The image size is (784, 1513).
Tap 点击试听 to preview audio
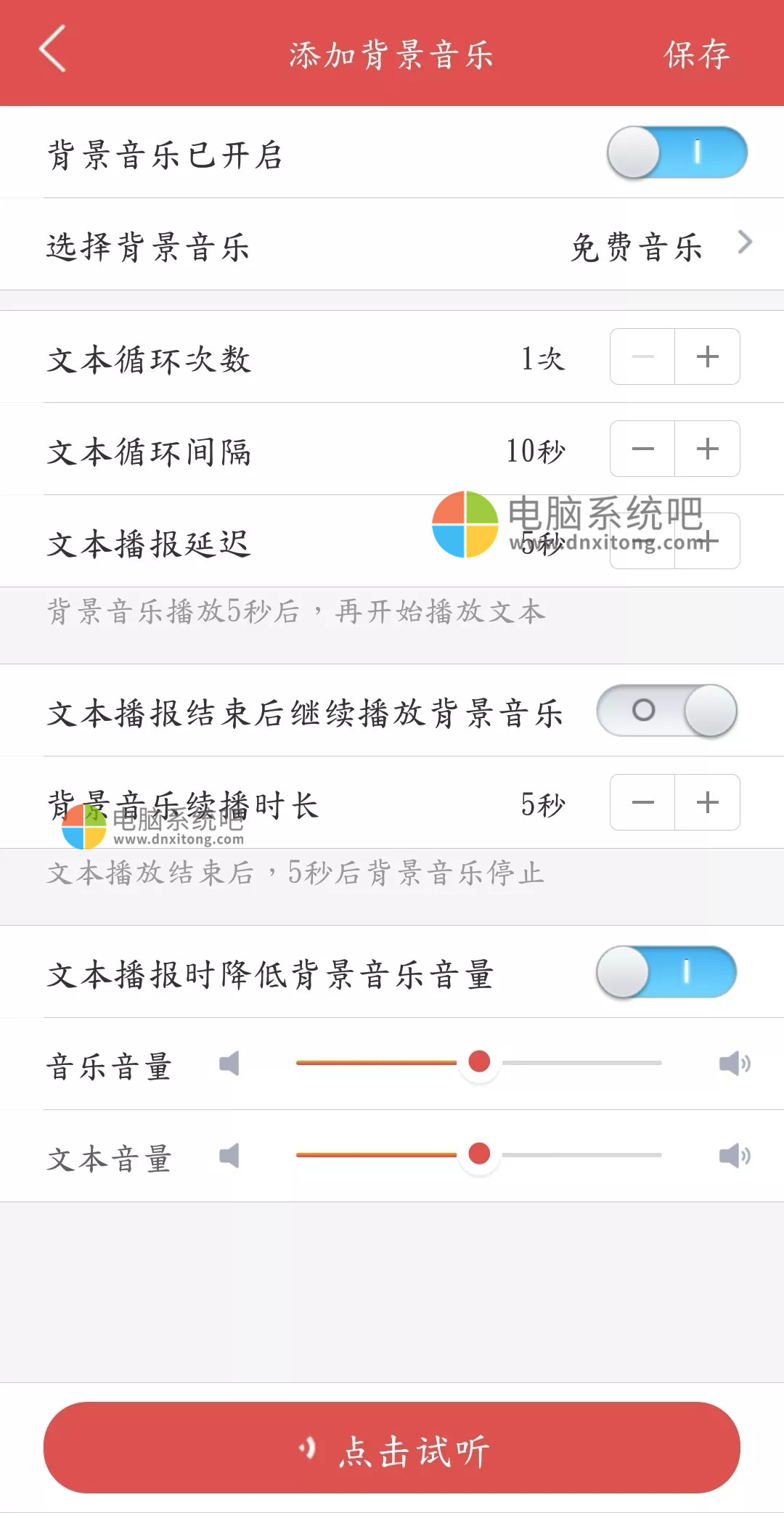coord(392,1448)
